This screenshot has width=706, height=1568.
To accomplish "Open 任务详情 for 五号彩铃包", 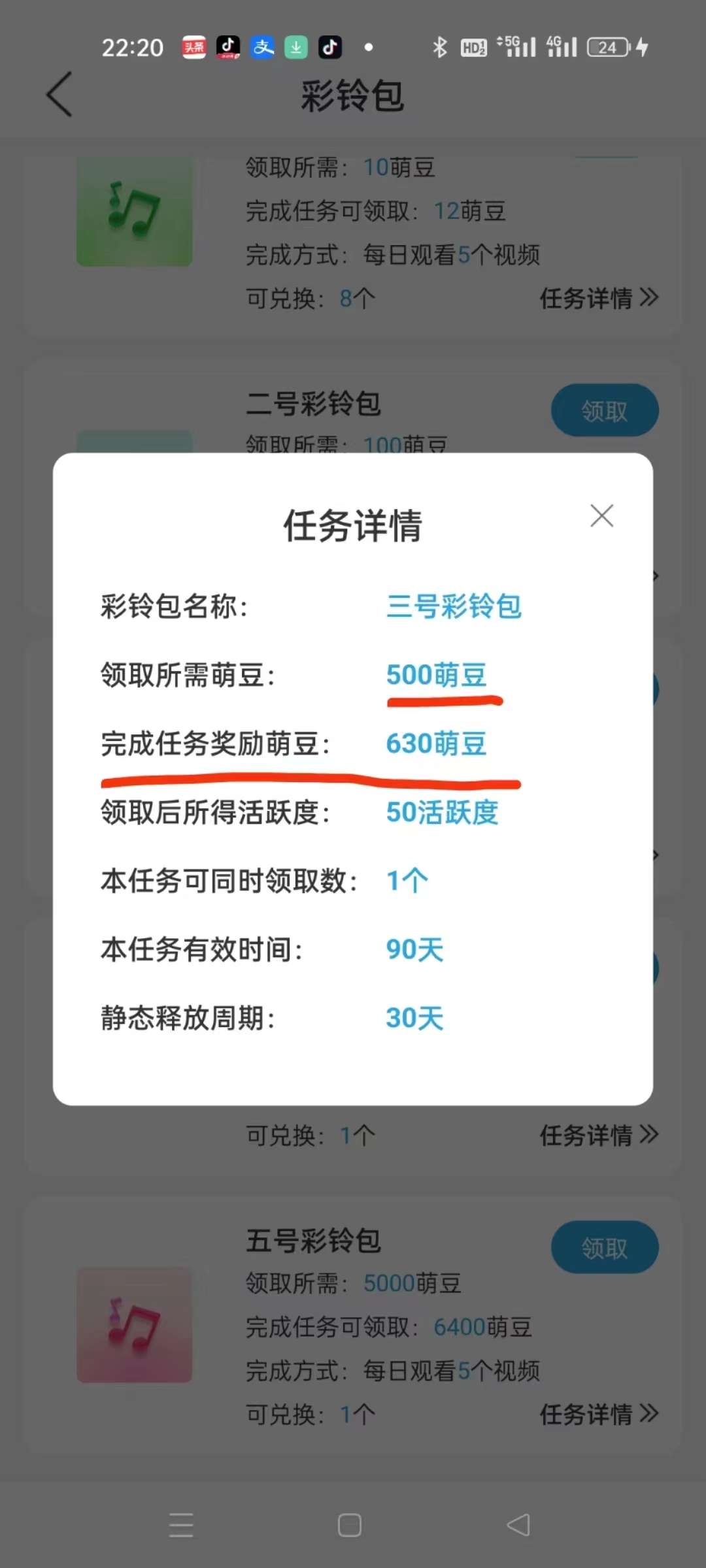I will [598, 1414].
